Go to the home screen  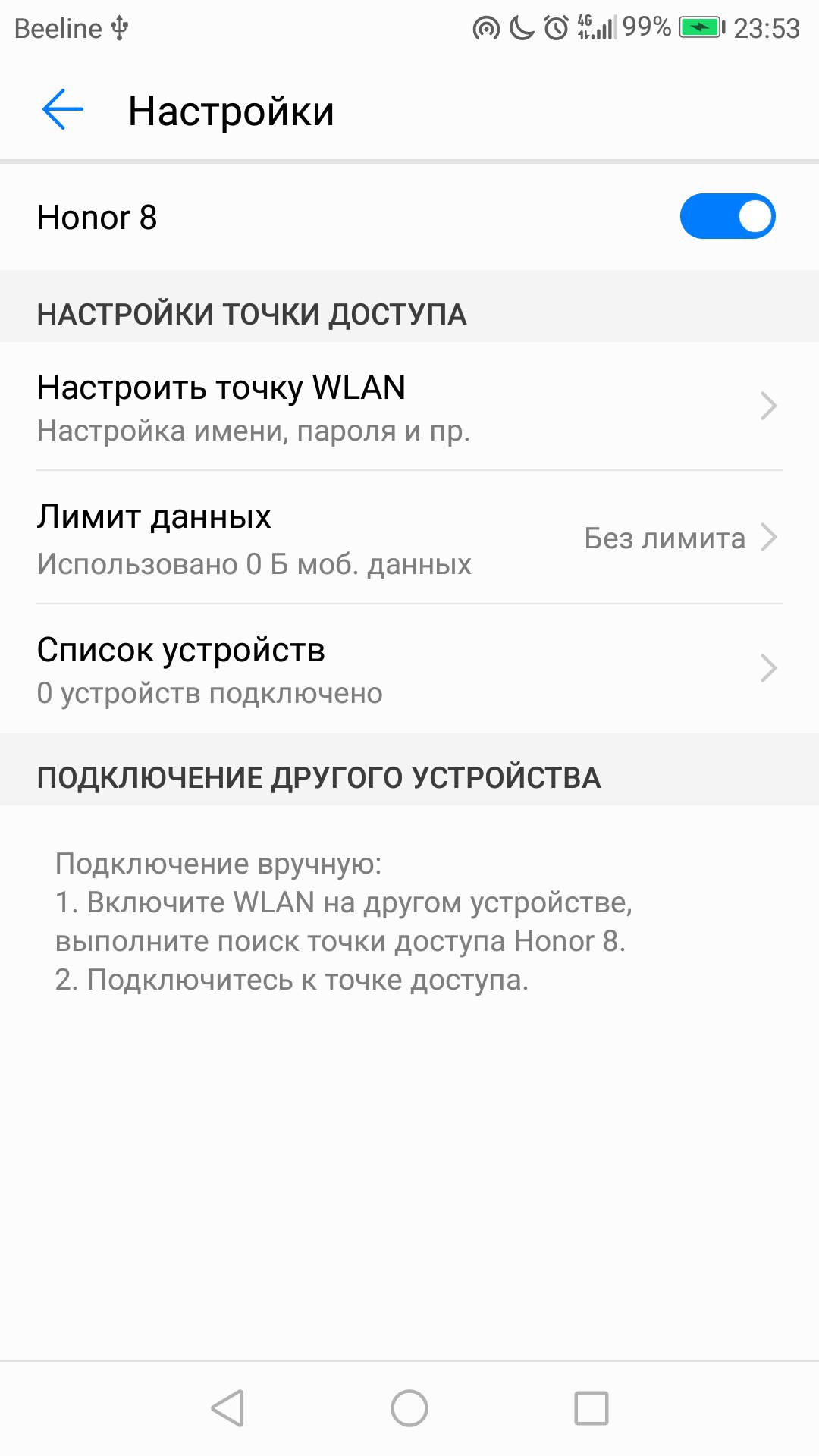click(409, 1408)
